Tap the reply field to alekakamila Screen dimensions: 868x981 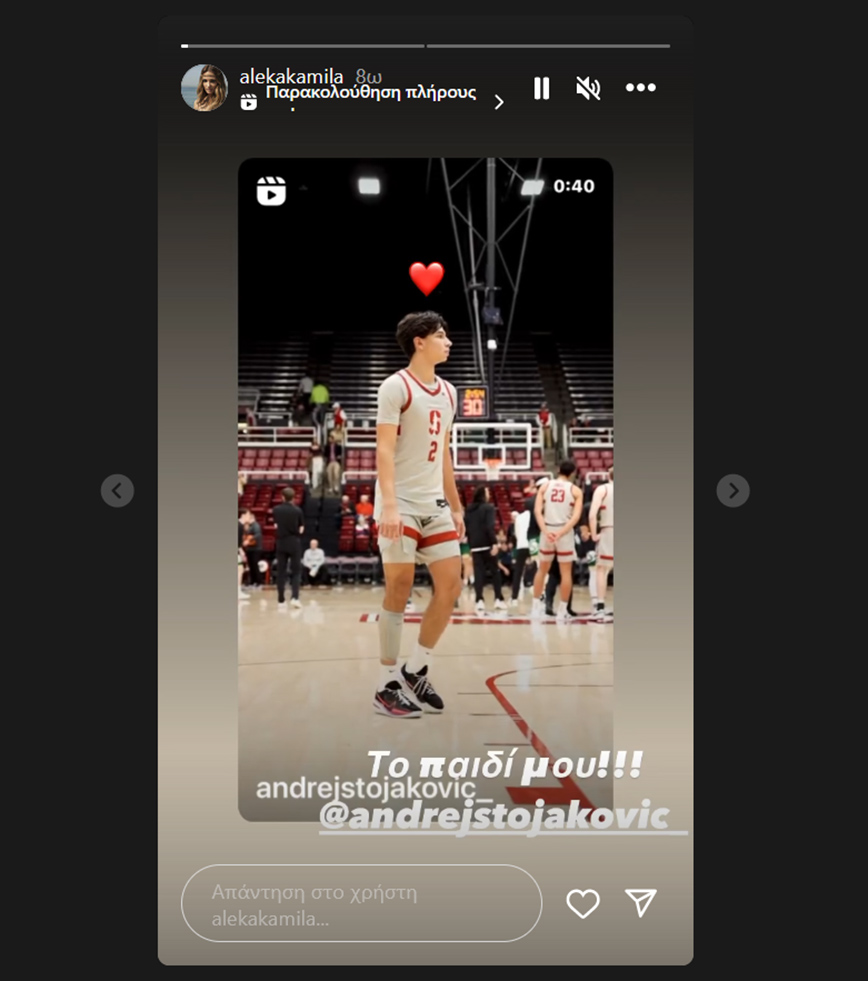coord(360,903)
